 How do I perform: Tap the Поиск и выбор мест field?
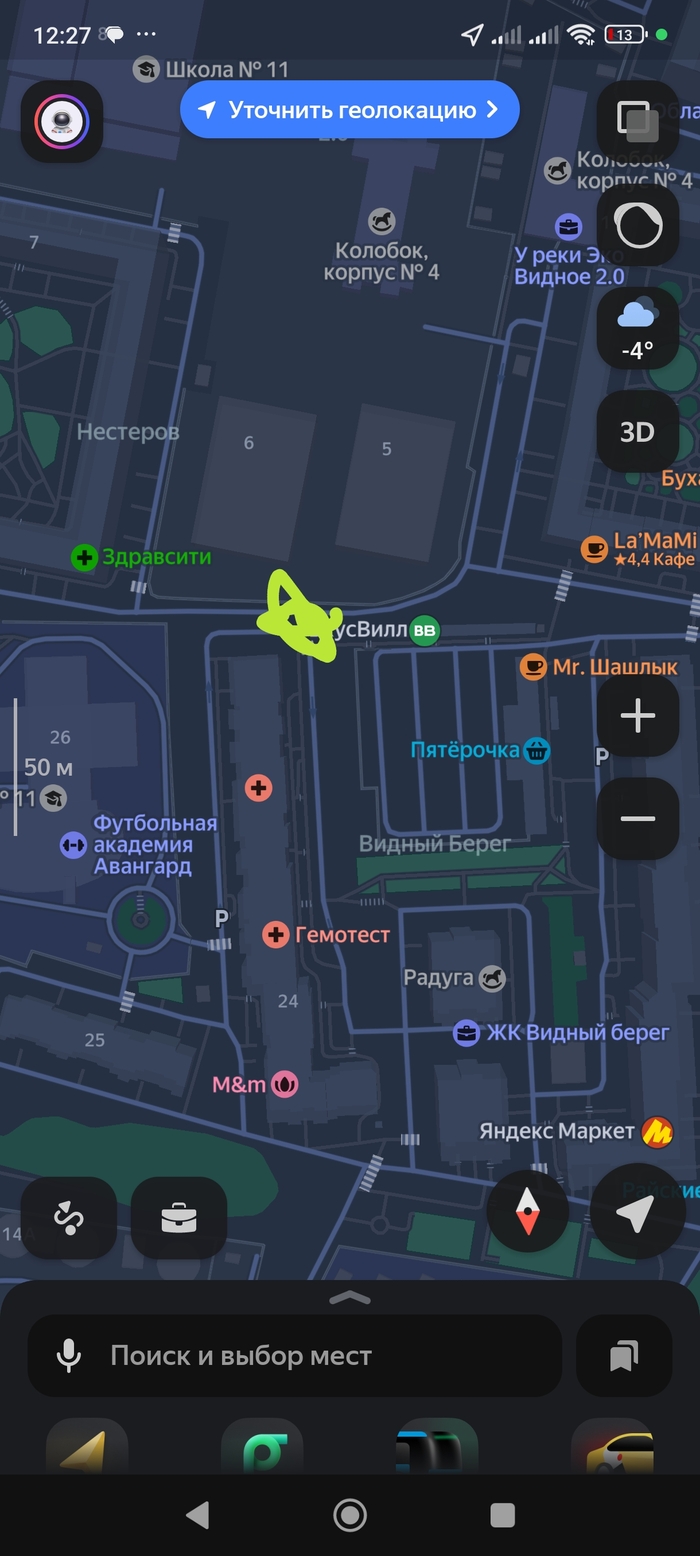tap(320, 1356)
